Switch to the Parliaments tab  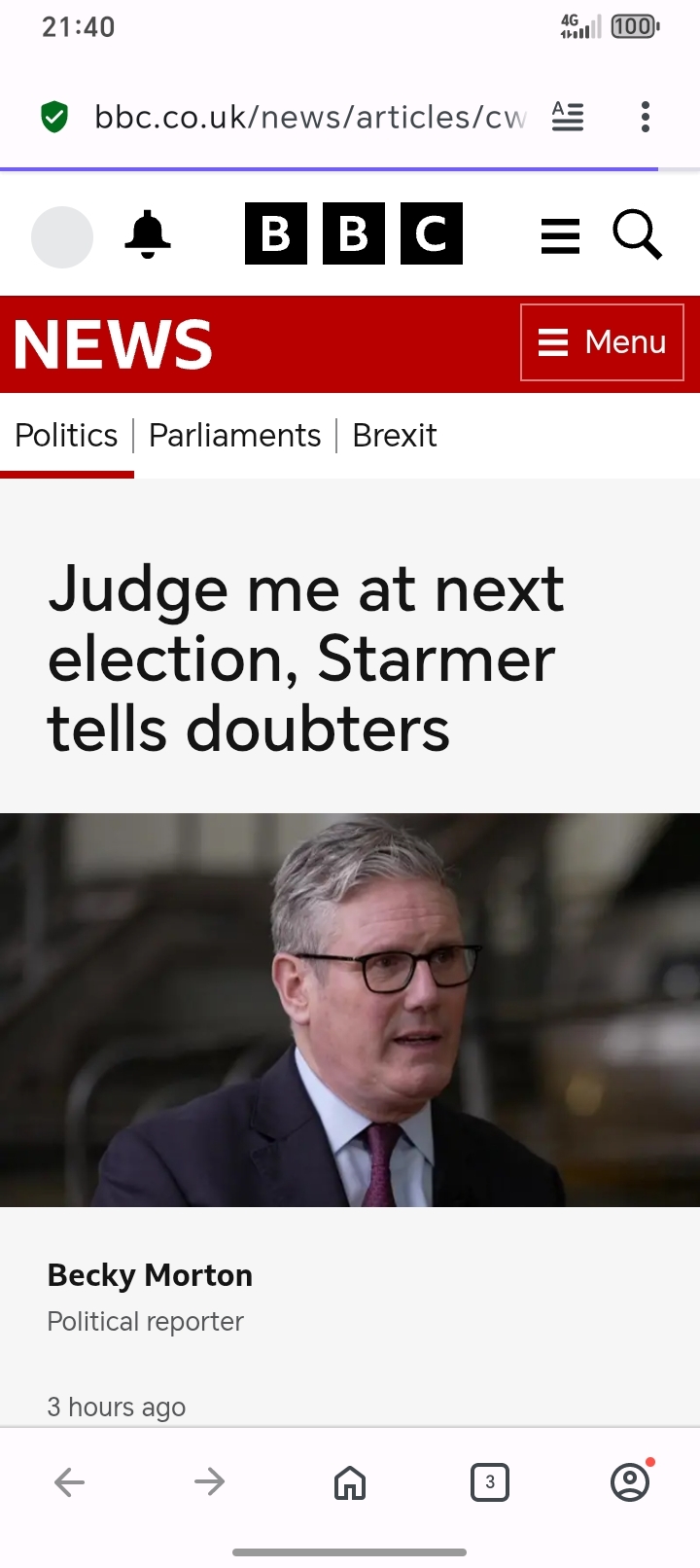point(234,435)
